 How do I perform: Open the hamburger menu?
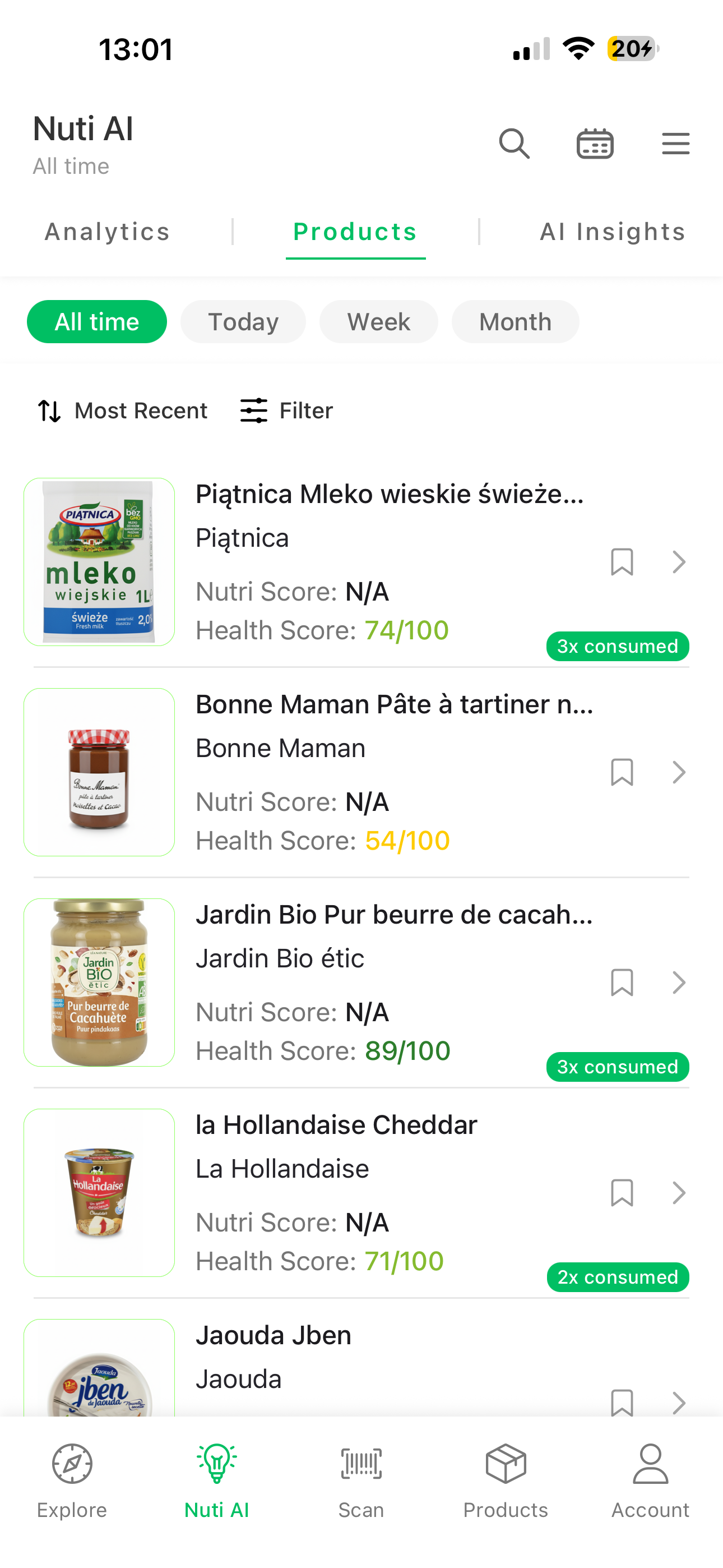[675, 144]
